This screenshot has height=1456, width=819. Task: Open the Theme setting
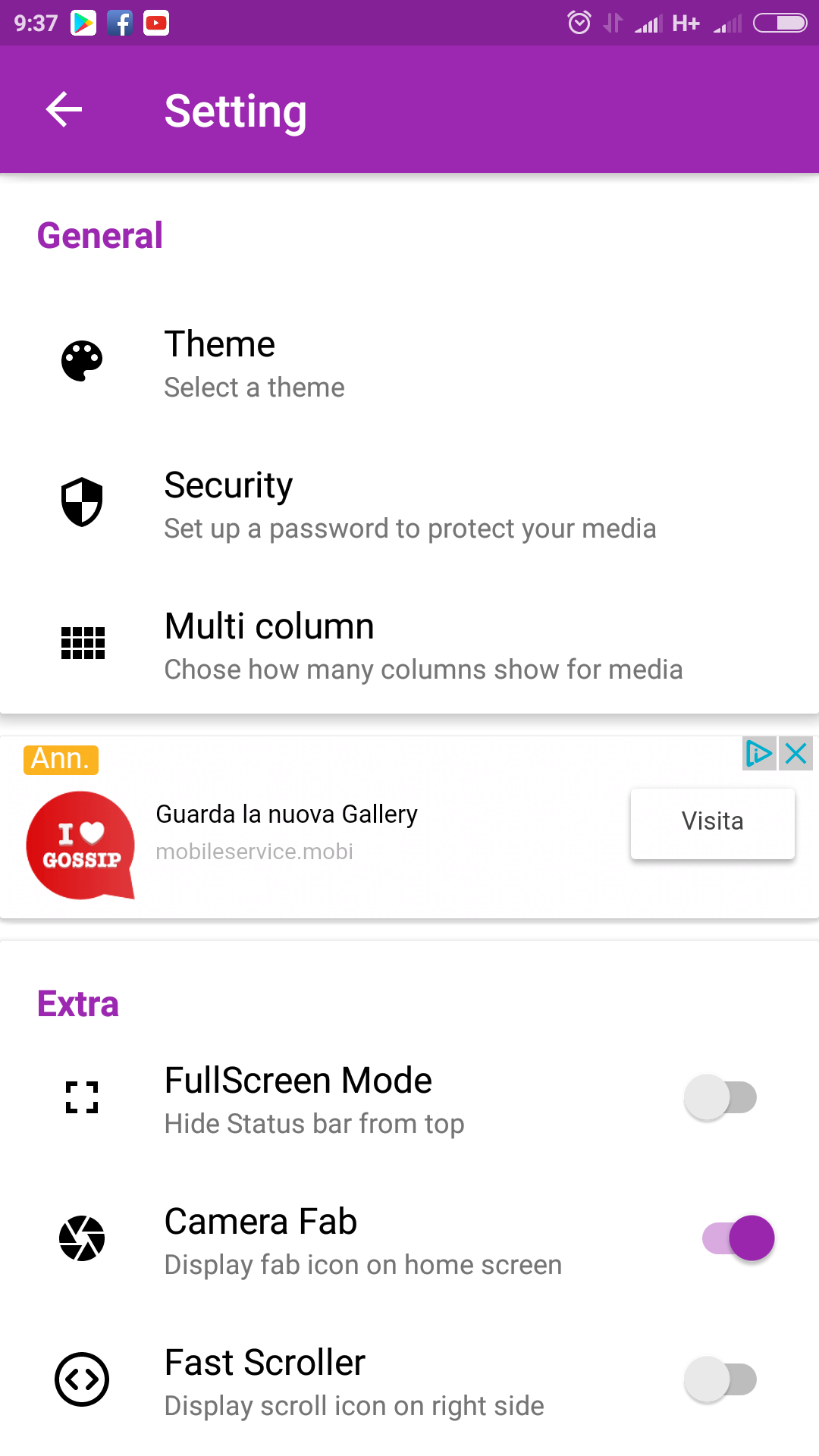tap(409, 364)
